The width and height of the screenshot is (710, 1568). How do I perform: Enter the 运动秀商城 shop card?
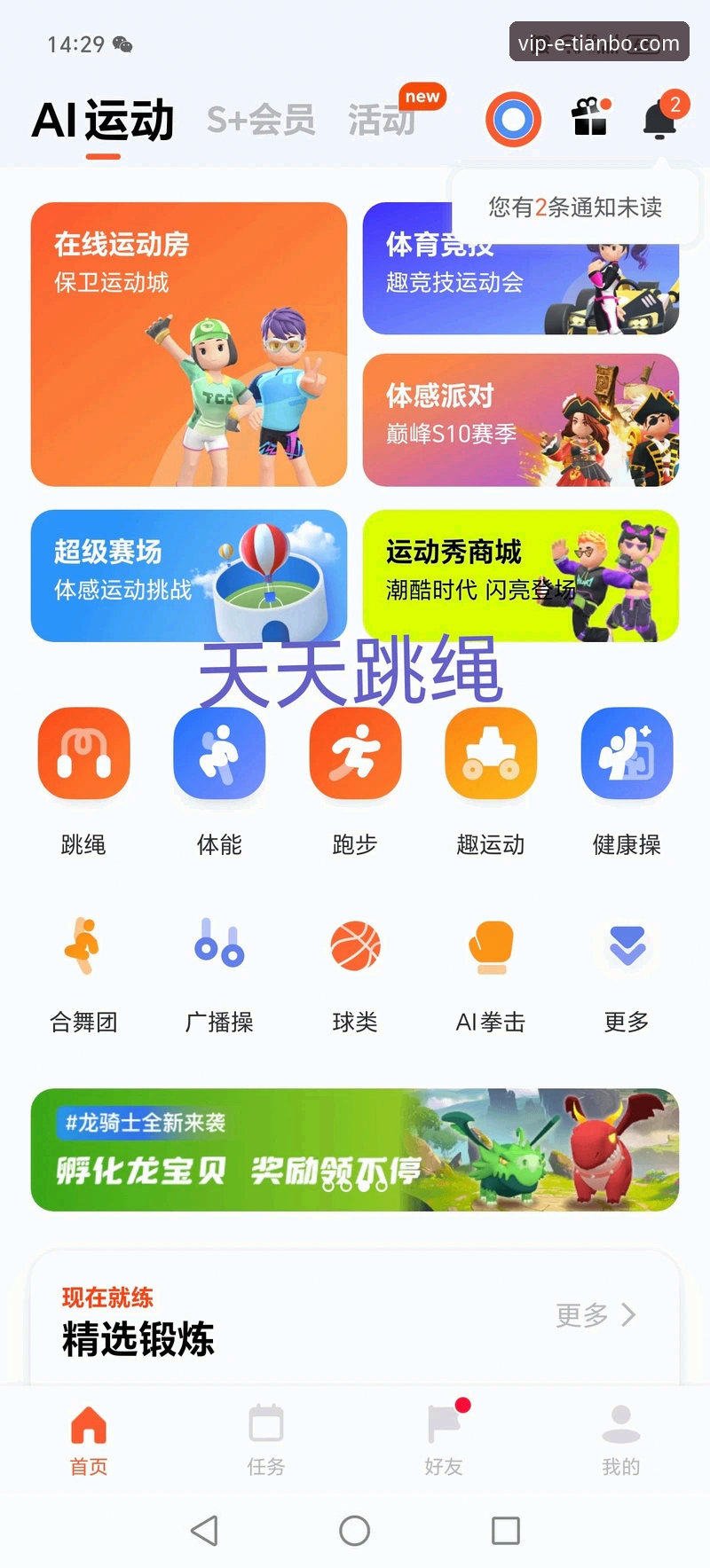click(522, 576)
